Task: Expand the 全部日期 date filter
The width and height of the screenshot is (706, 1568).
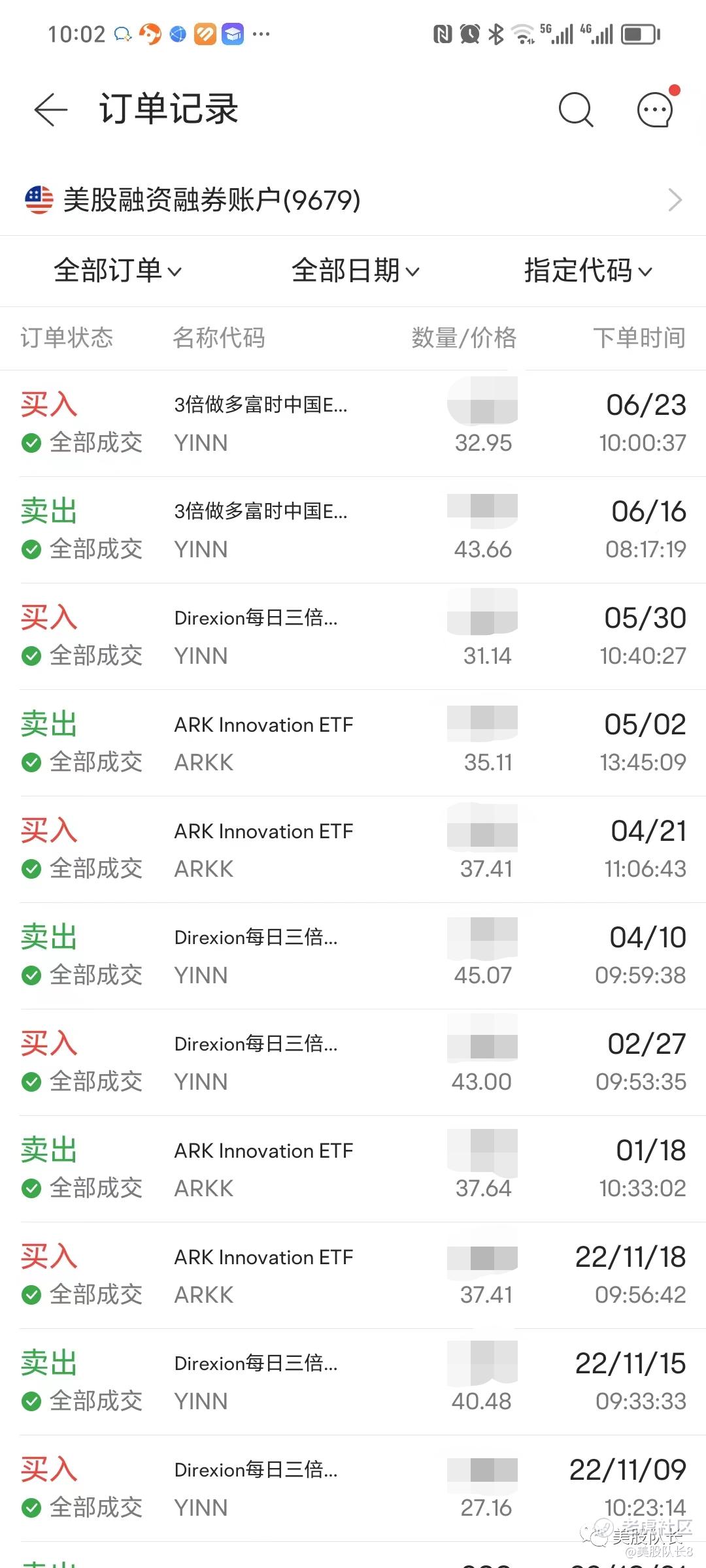Action: click(x=355, y=270)
